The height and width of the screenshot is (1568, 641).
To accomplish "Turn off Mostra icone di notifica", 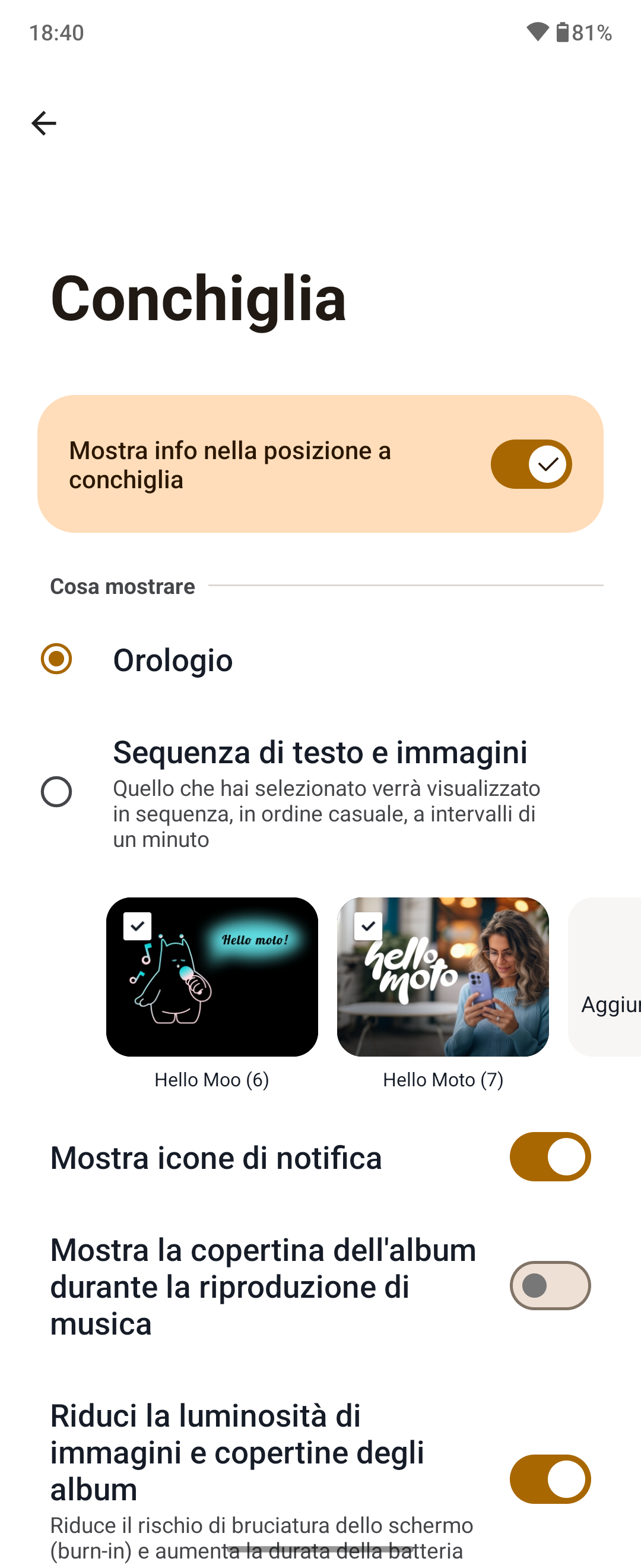I will click(x=550, y=1157).
